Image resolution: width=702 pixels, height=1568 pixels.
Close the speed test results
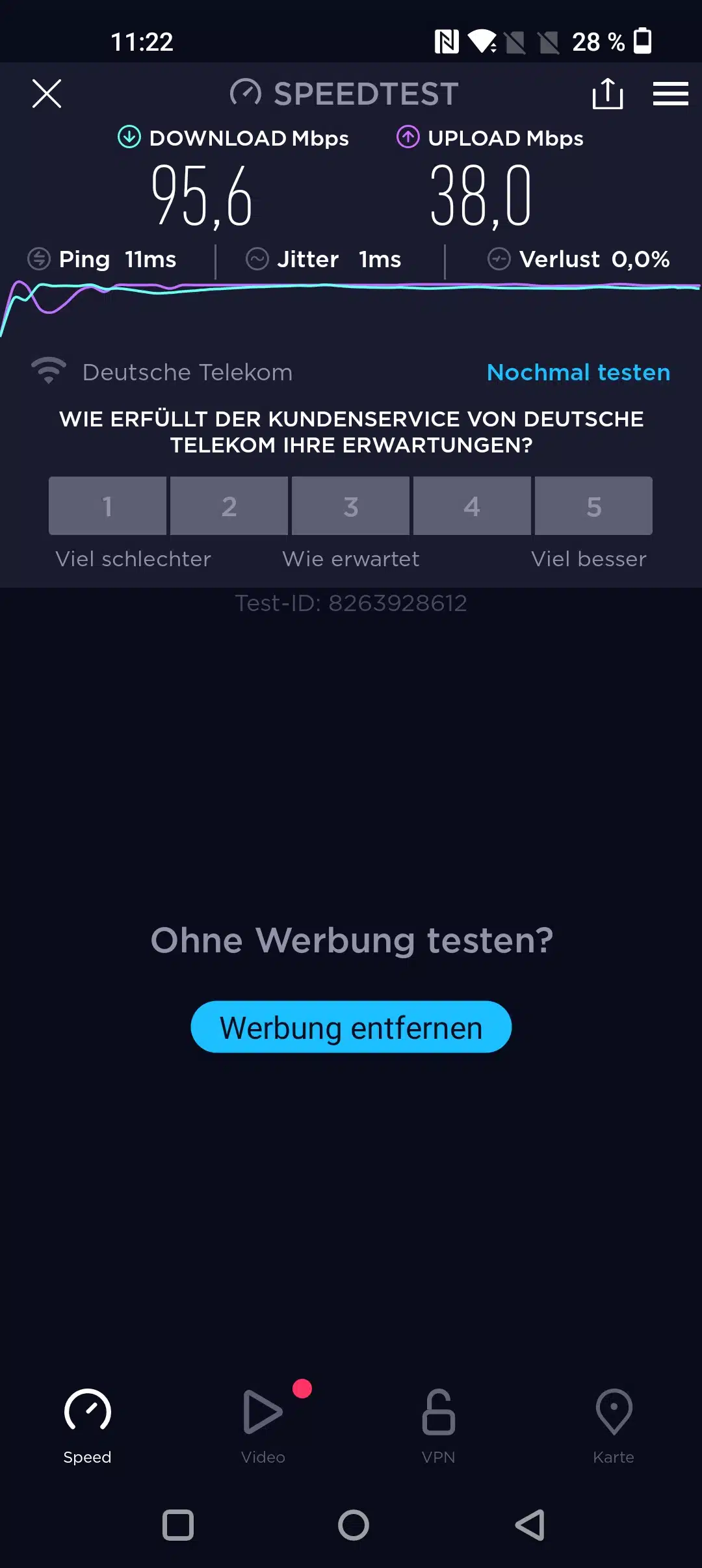(x=47, y=94)
